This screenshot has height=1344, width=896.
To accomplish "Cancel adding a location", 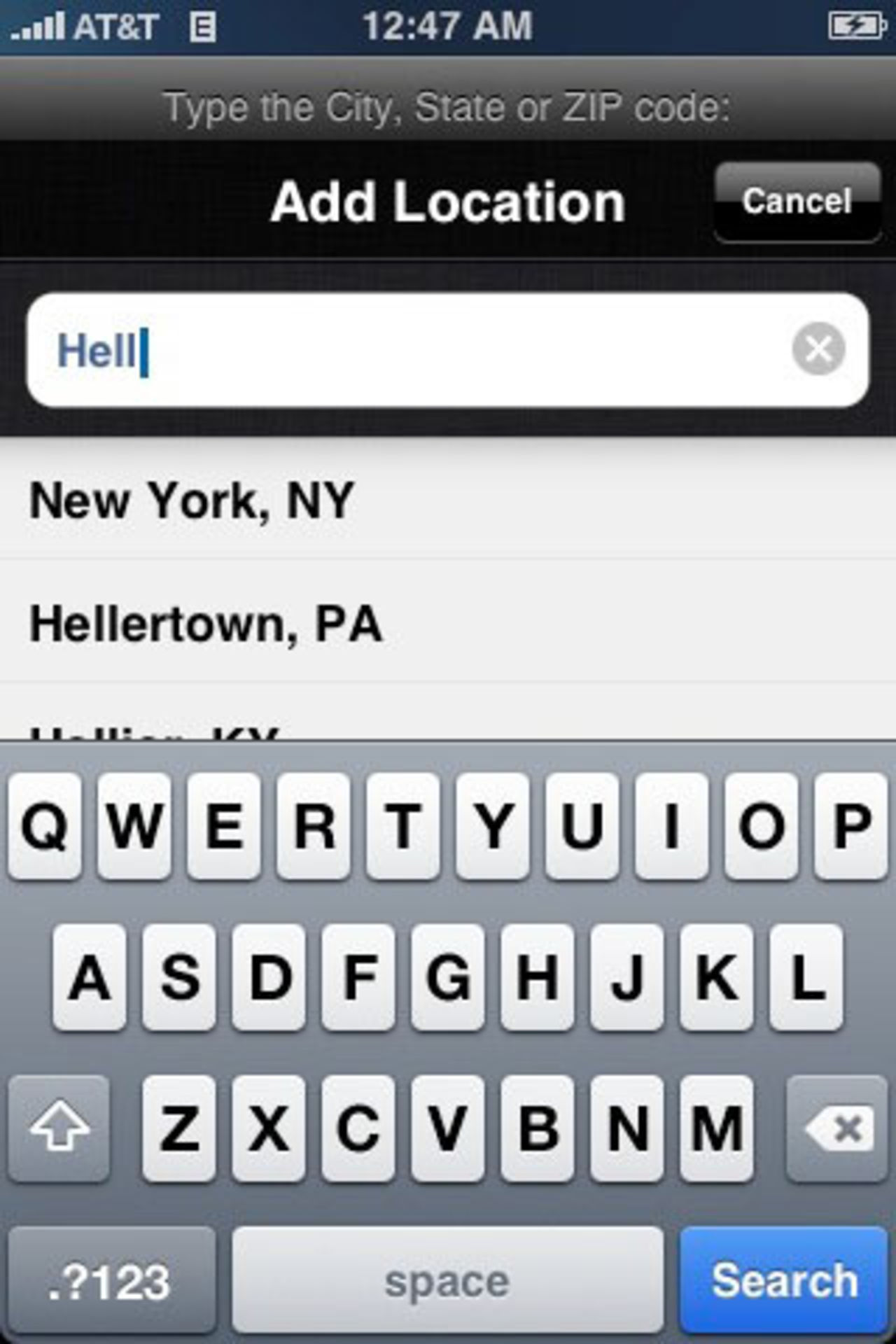I will [x=797, y=202].
